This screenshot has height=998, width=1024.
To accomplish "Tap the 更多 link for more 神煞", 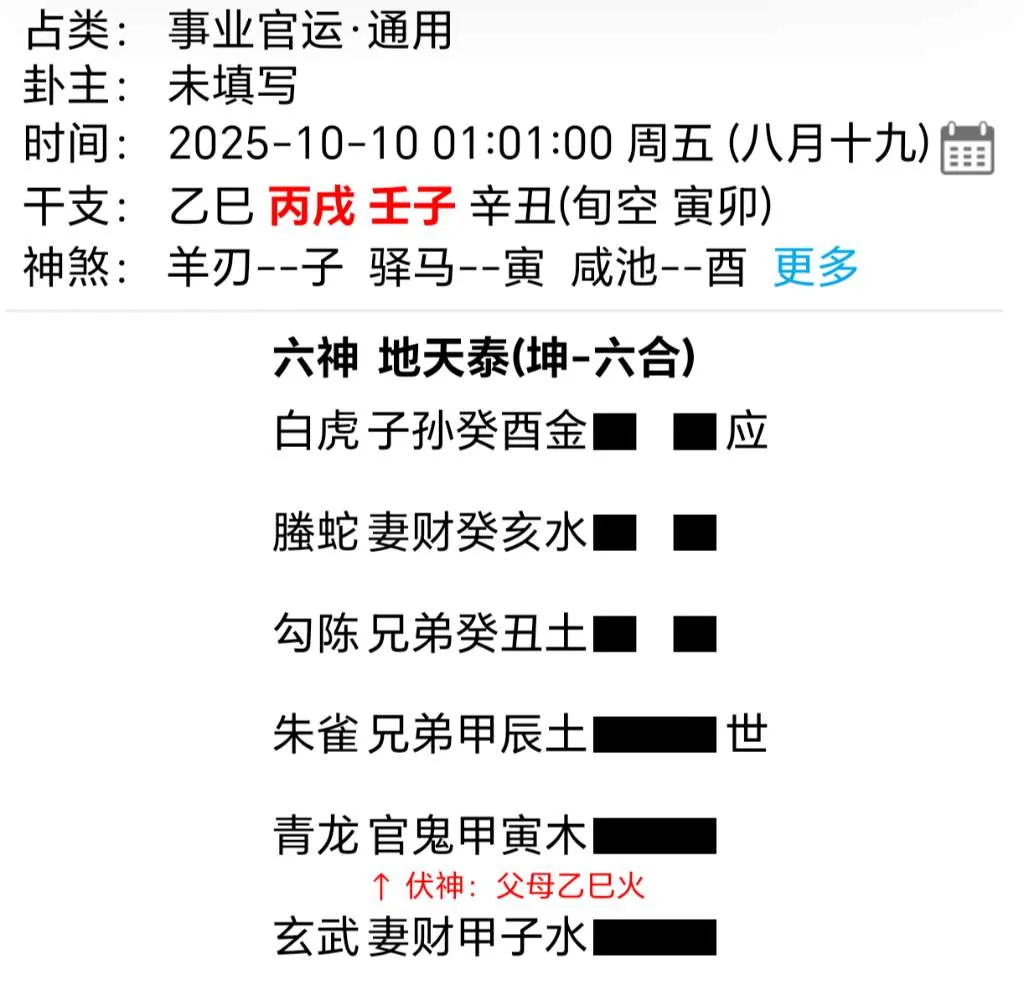I will (815, 267).
